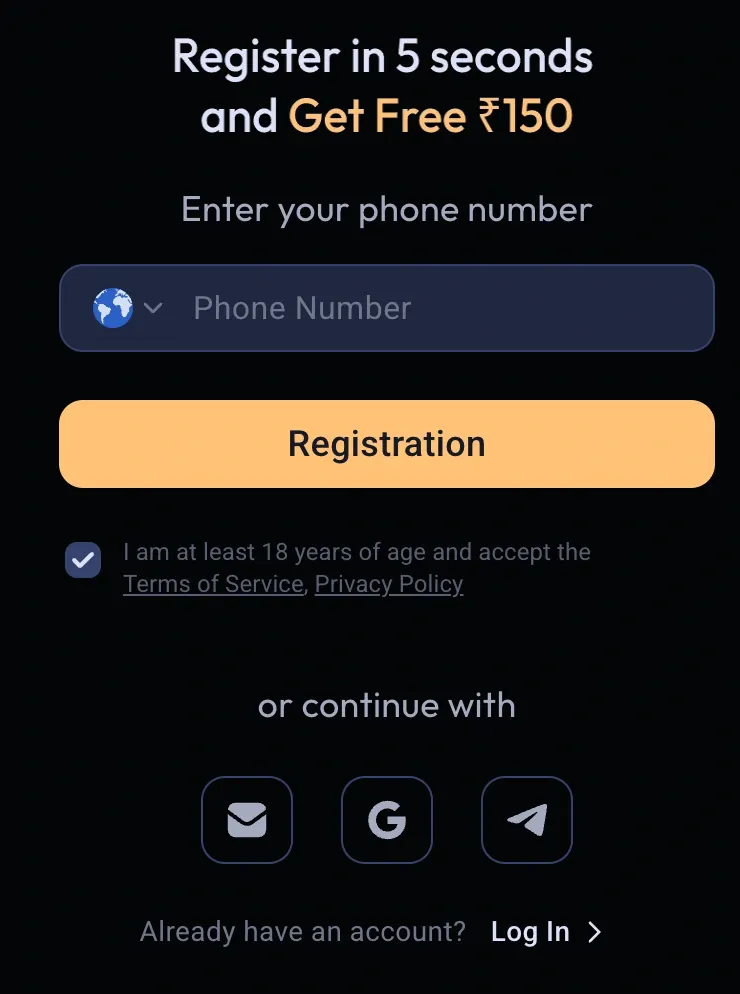
Task: Click the chevron next to the flag
Action: 154,308
